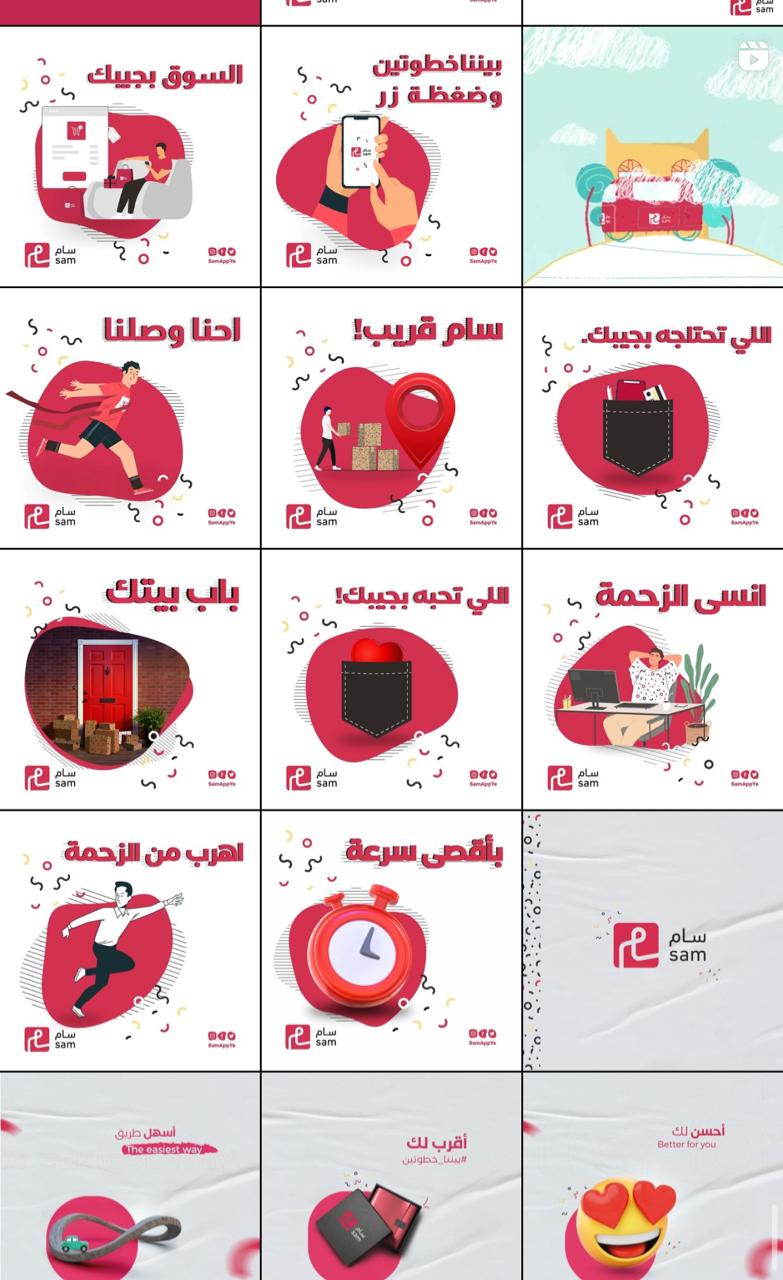Viewport: 783px width, 1280px height.
Task: Open the grey sam logo post
Action: [x=652, y=941]
